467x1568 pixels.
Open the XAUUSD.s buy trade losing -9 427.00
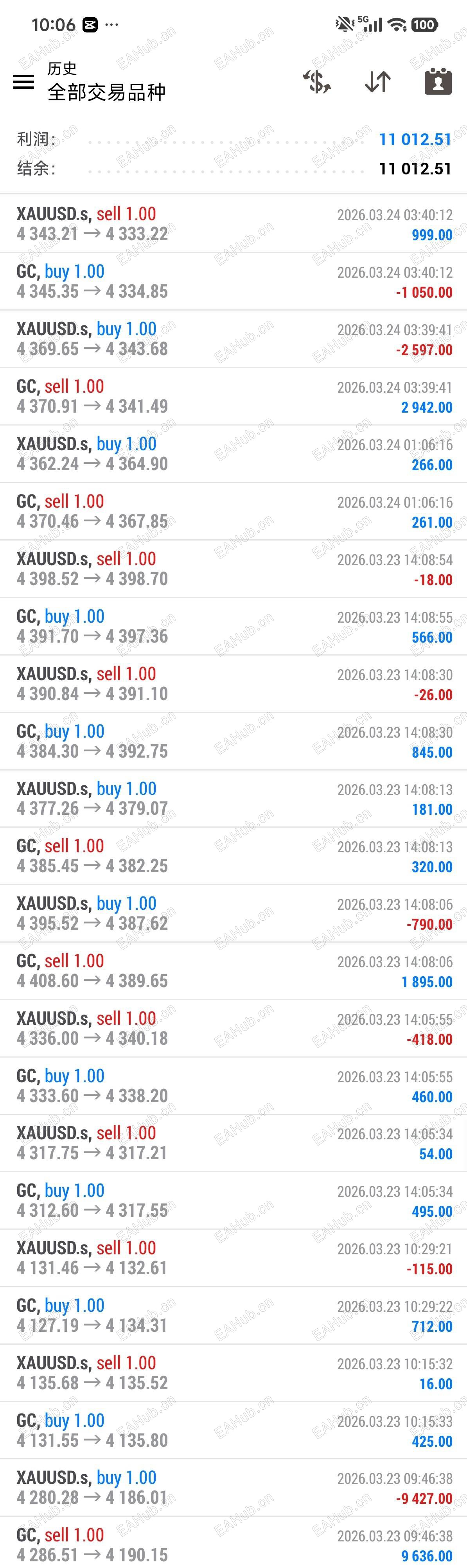click(234, 1488)
